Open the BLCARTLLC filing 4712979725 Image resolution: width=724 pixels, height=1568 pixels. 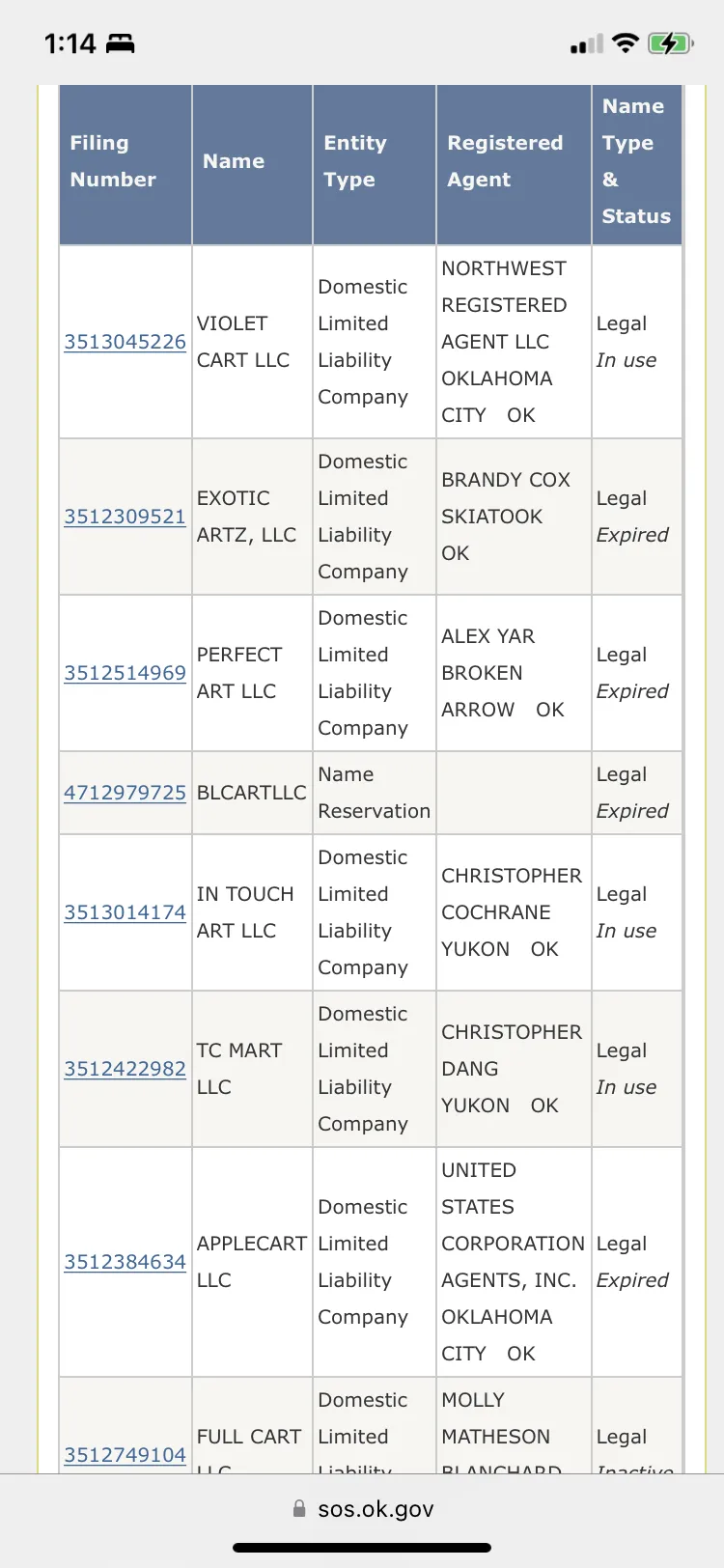[x=125, y=793]
